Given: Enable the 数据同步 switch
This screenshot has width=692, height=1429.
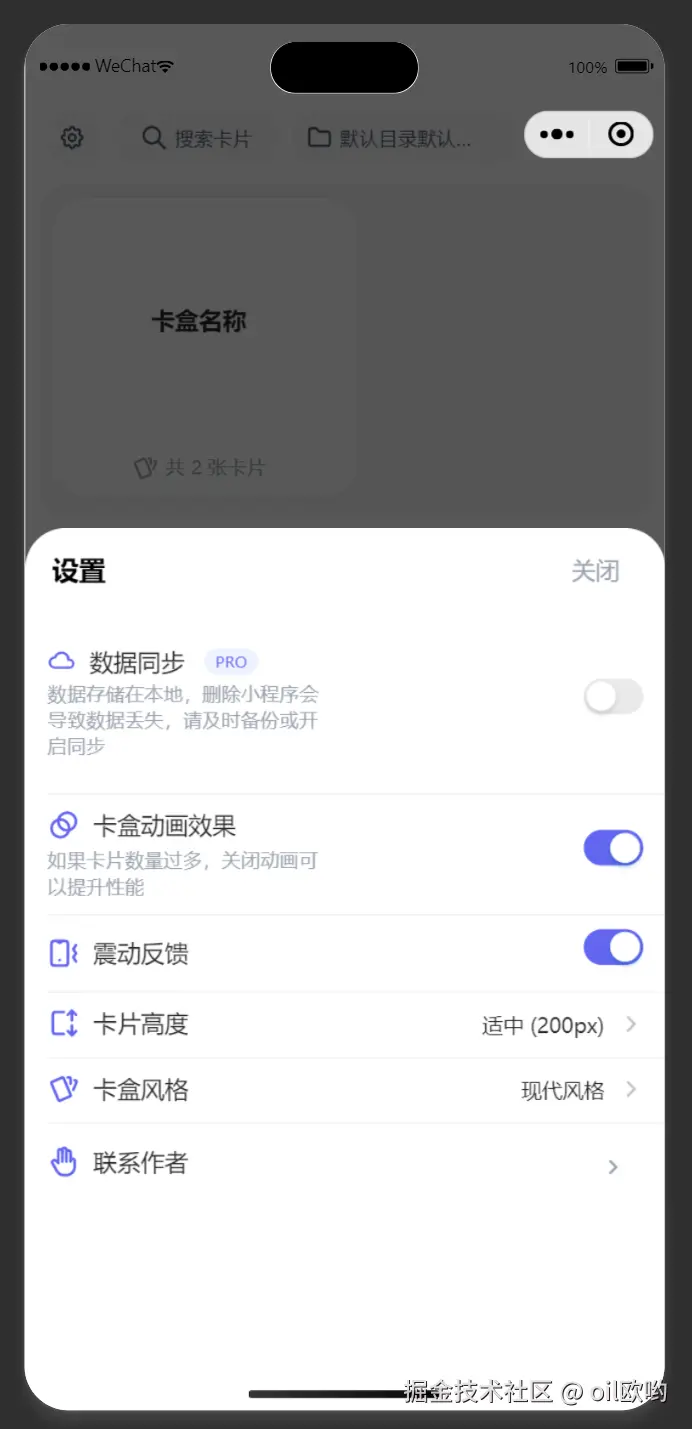Looking at the screenshot, I should (613, 697).
